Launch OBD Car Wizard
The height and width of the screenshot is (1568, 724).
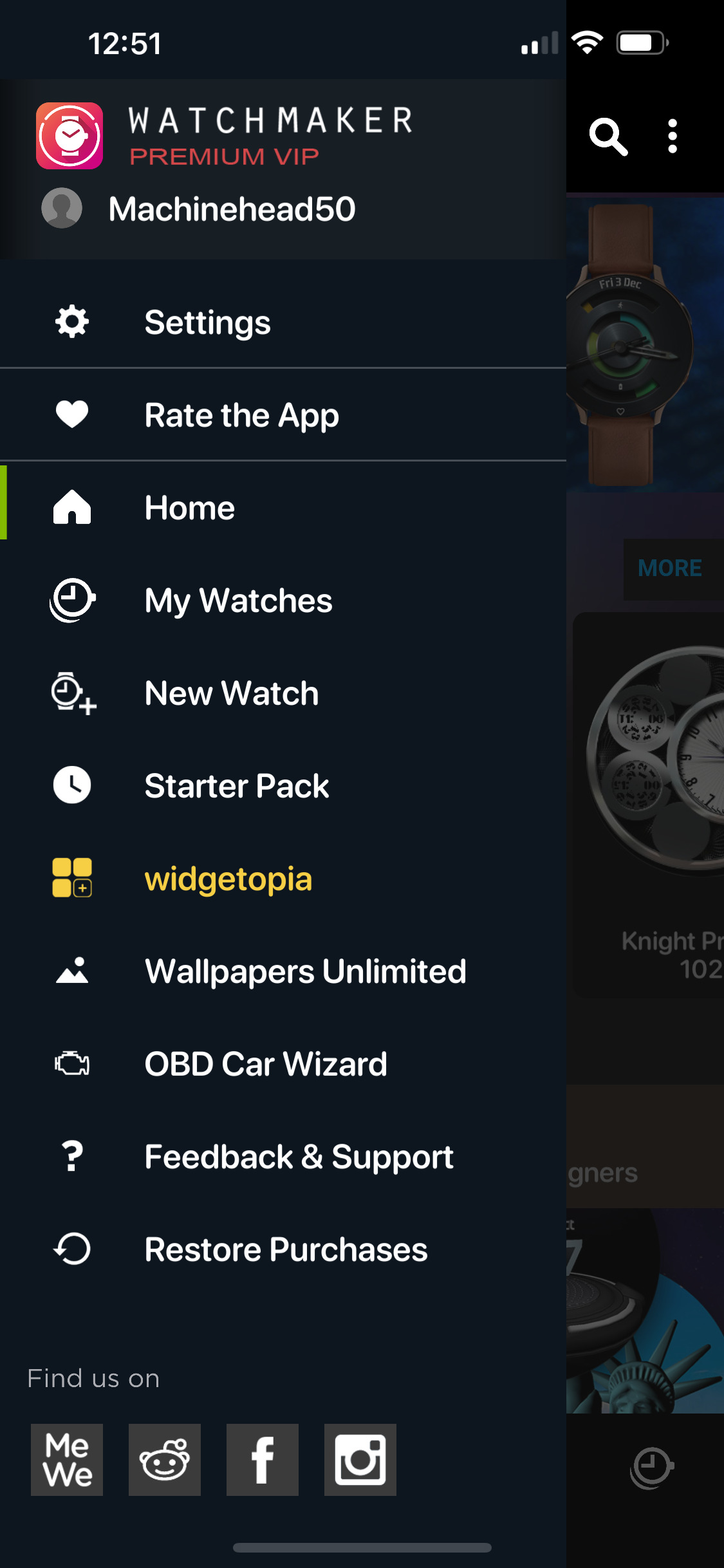(266, 1064)
